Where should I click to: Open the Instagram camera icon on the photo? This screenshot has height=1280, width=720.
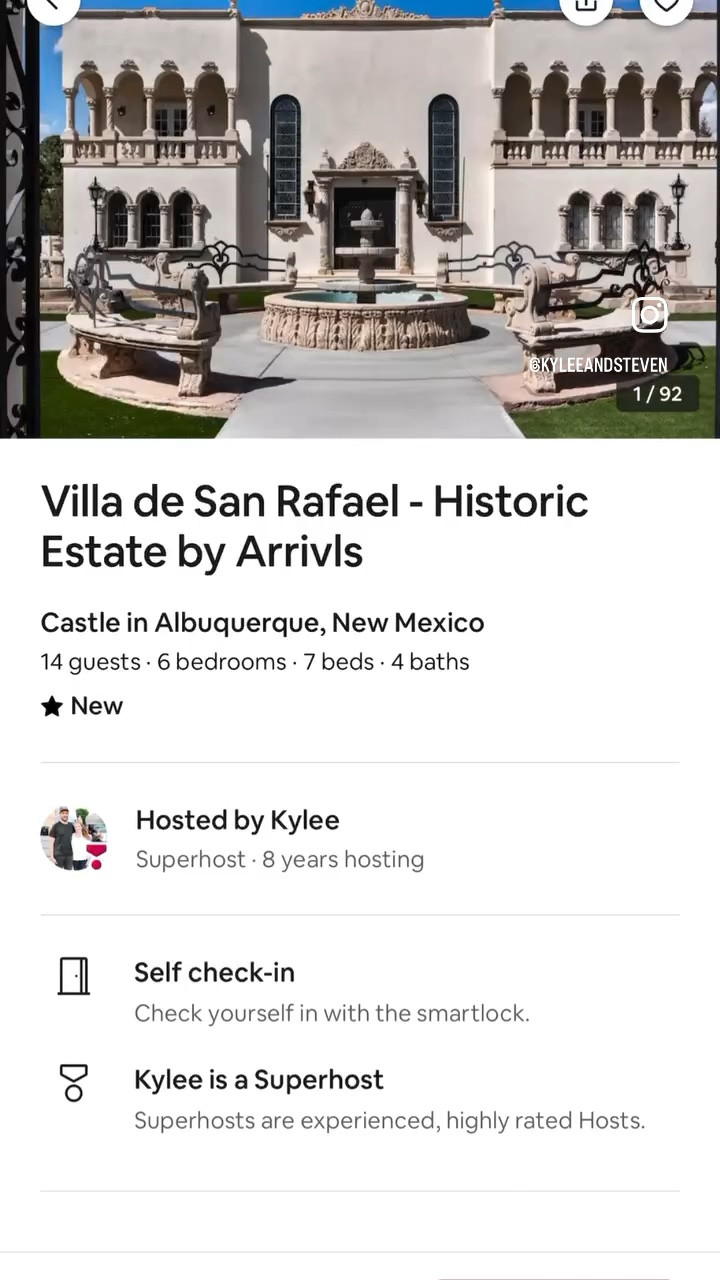click(650, 314)
